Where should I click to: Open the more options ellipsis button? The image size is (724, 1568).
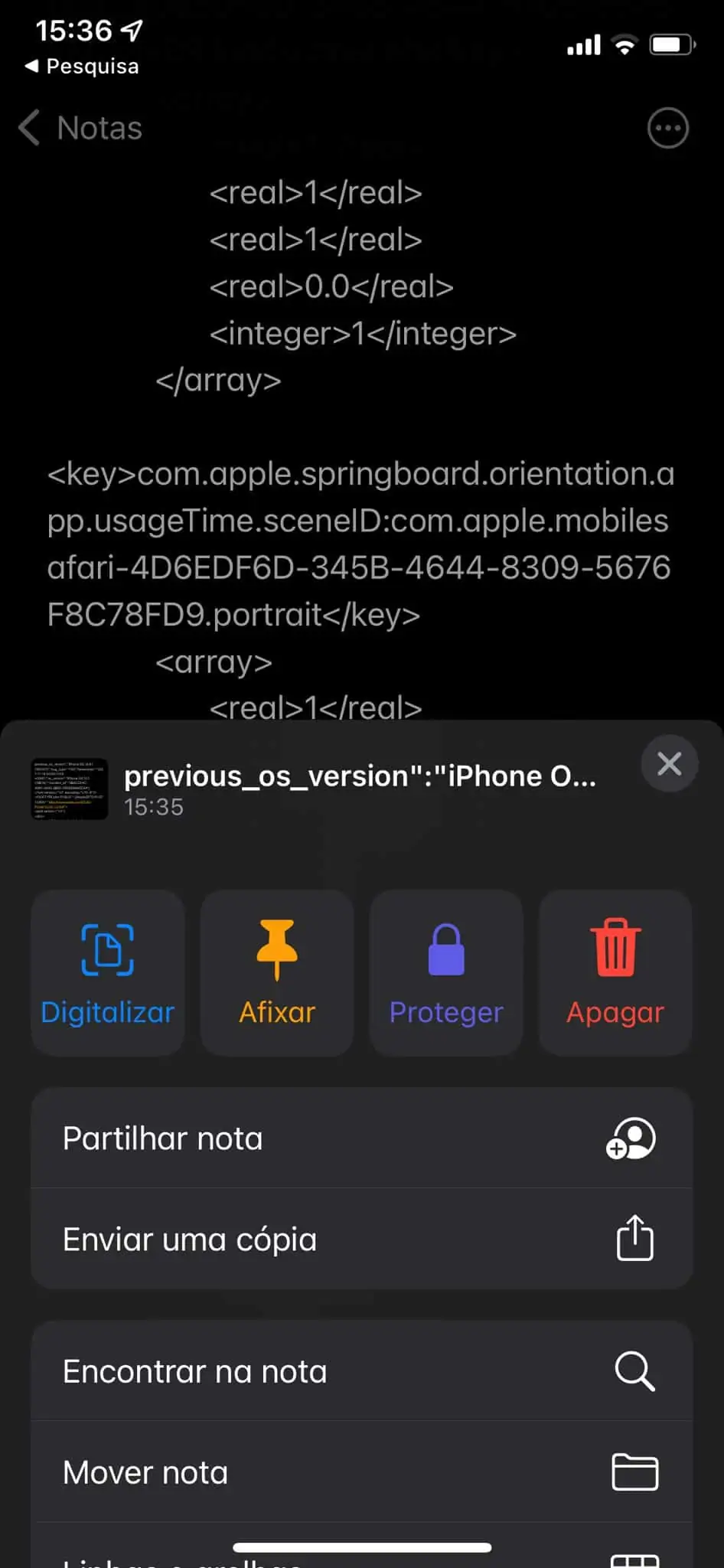tap(667, 128)
